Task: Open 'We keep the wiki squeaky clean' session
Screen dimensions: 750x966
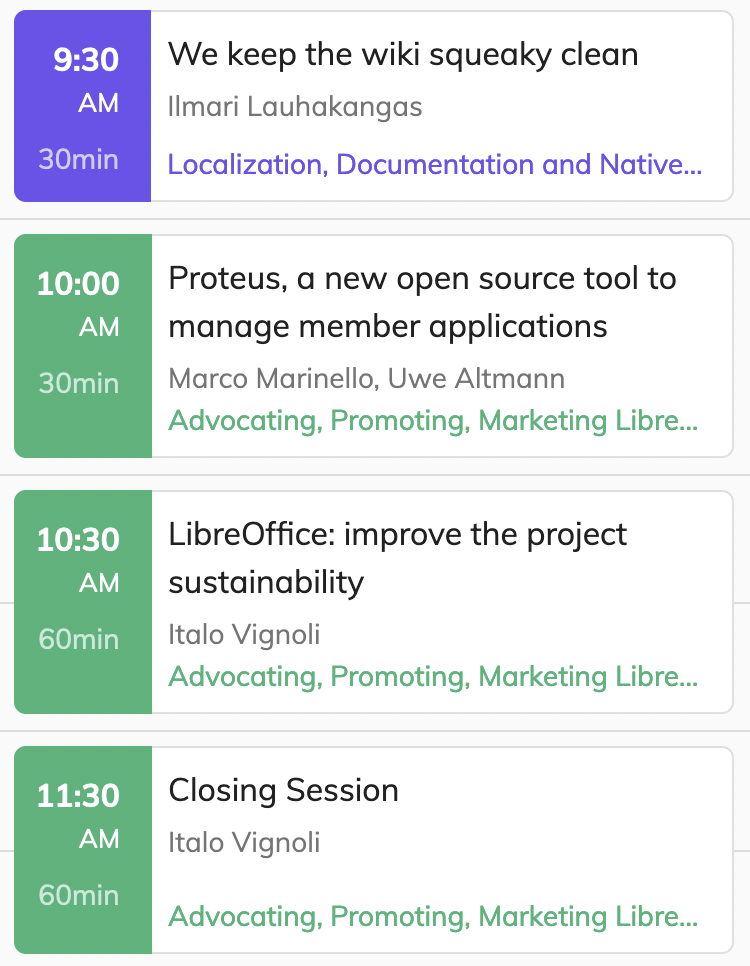Action: [x=403, y=54]
